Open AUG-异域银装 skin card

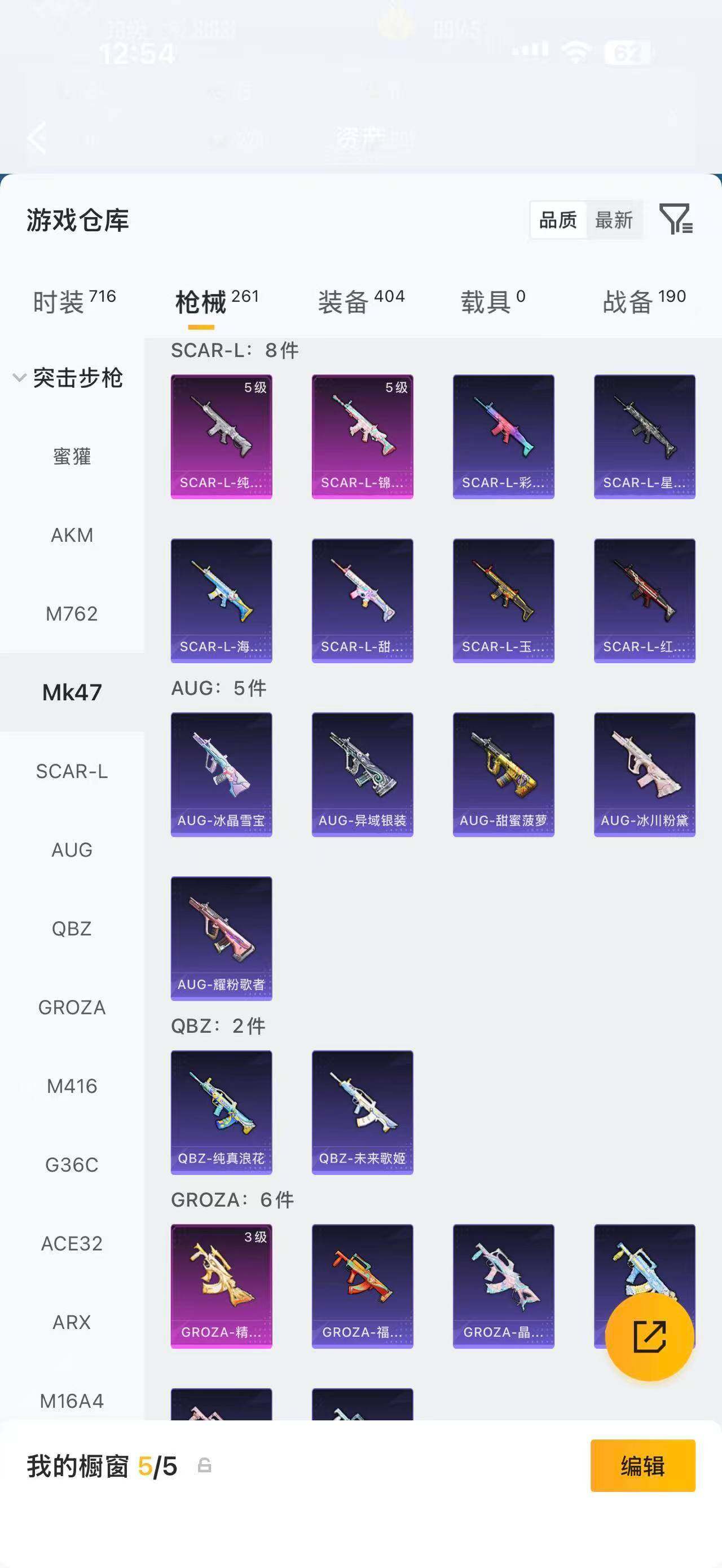[362, 774]
